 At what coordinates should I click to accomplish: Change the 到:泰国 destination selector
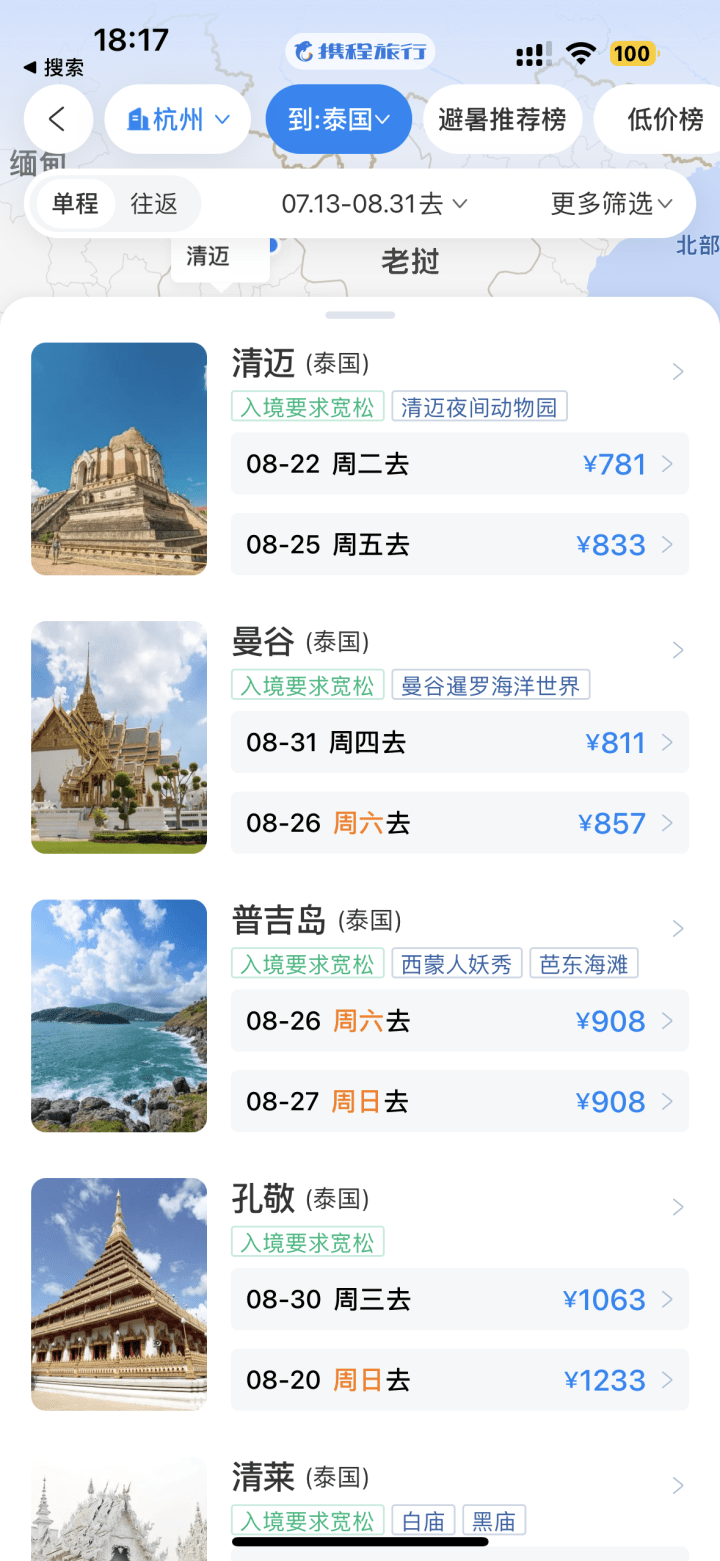point(338,120)
